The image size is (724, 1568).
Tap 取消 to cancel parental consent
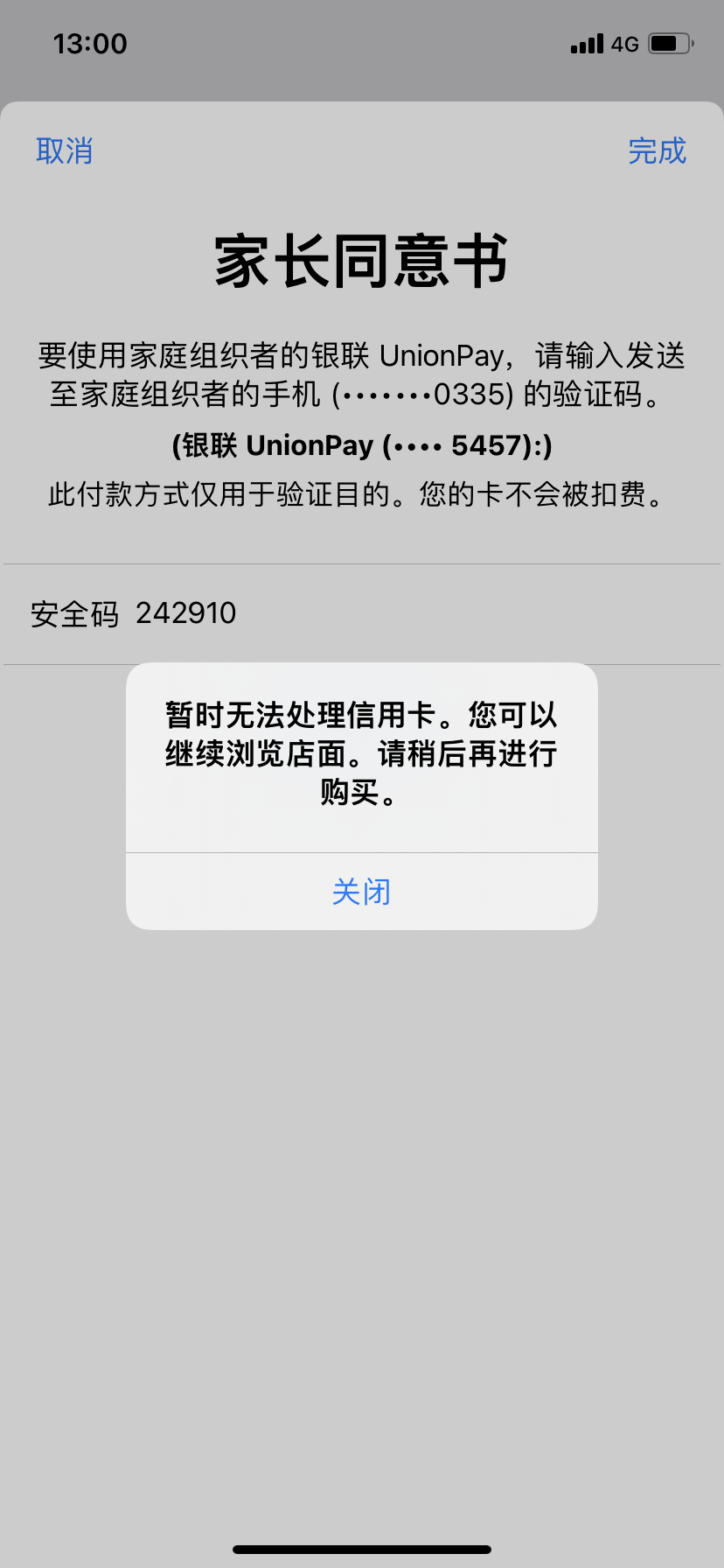click(x=64, y=150)
